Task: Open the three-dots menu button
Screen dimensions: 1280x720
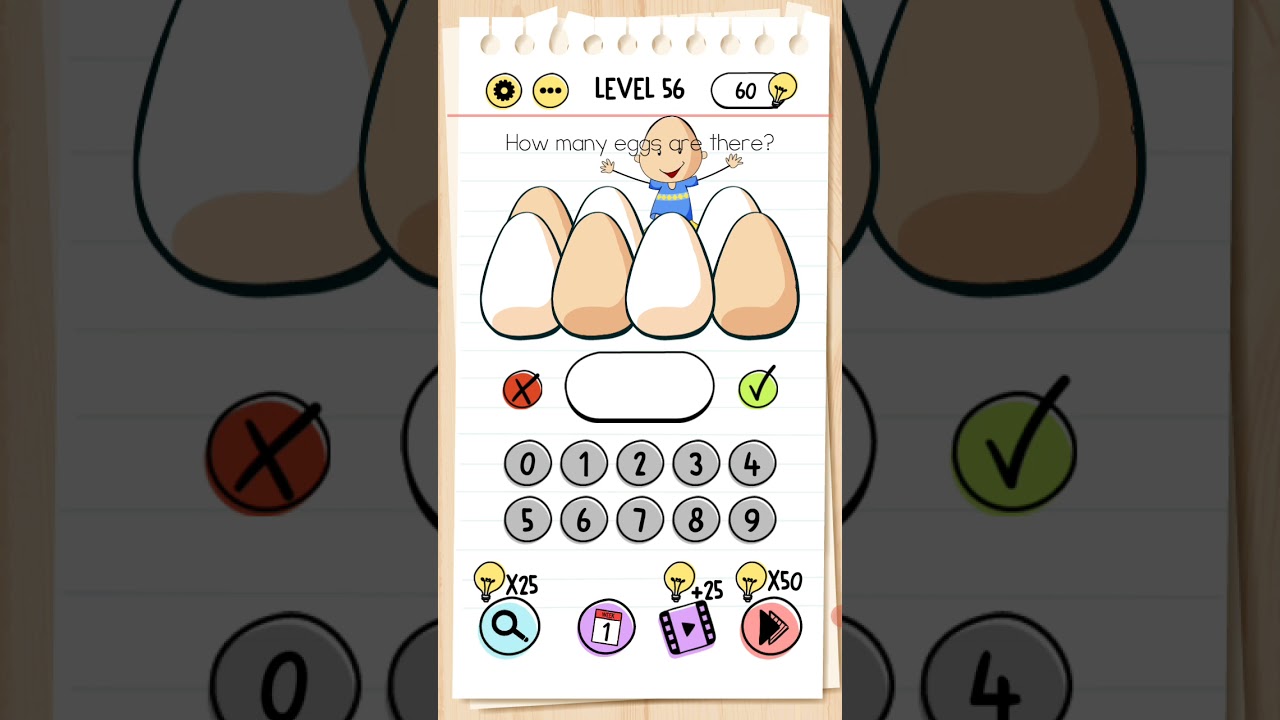Action: point(550,91)
